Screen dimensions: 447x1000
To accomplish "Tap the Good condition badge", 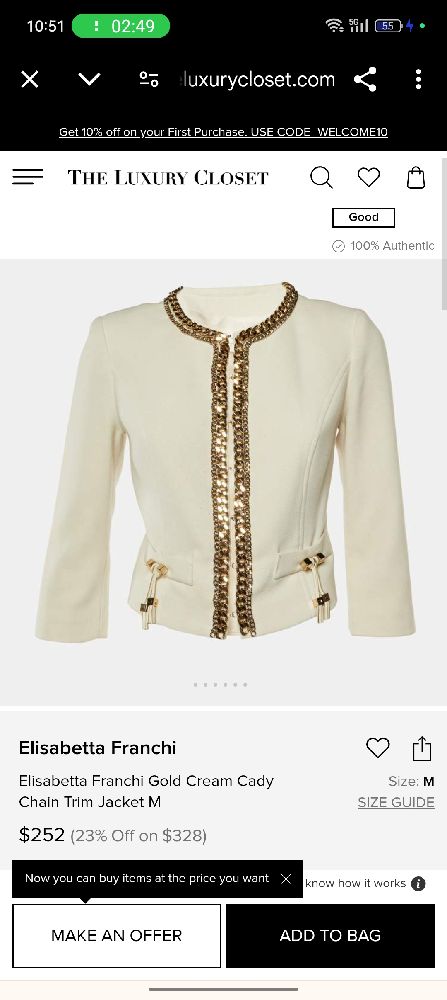I will tap(363, 217).
